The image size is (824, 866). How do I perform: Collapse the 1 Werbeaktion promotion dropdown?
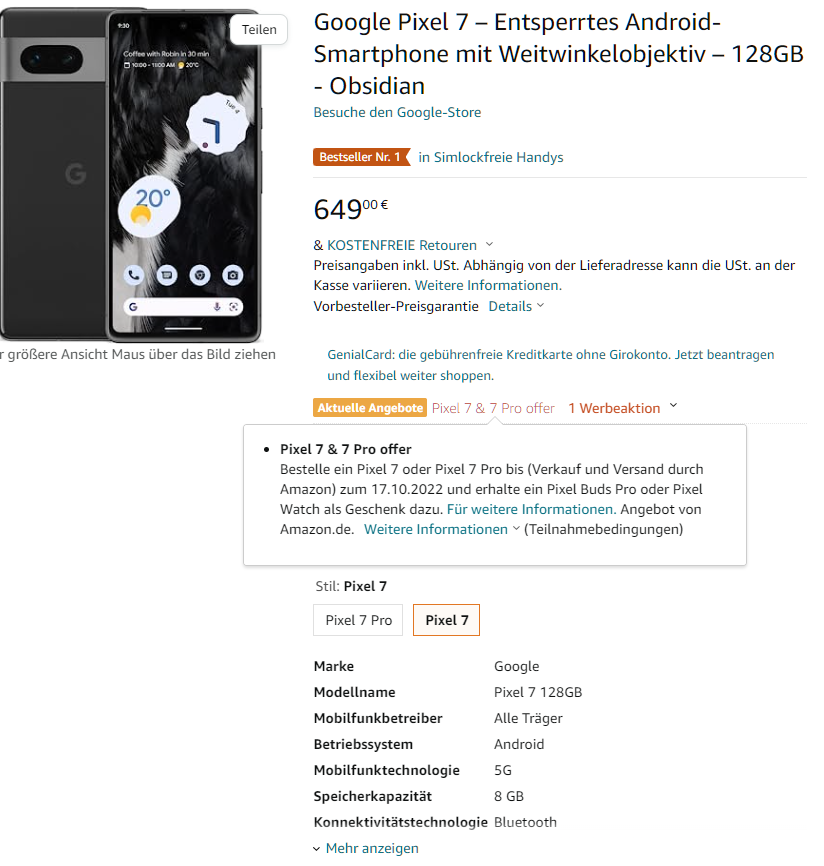click(622, 408)
